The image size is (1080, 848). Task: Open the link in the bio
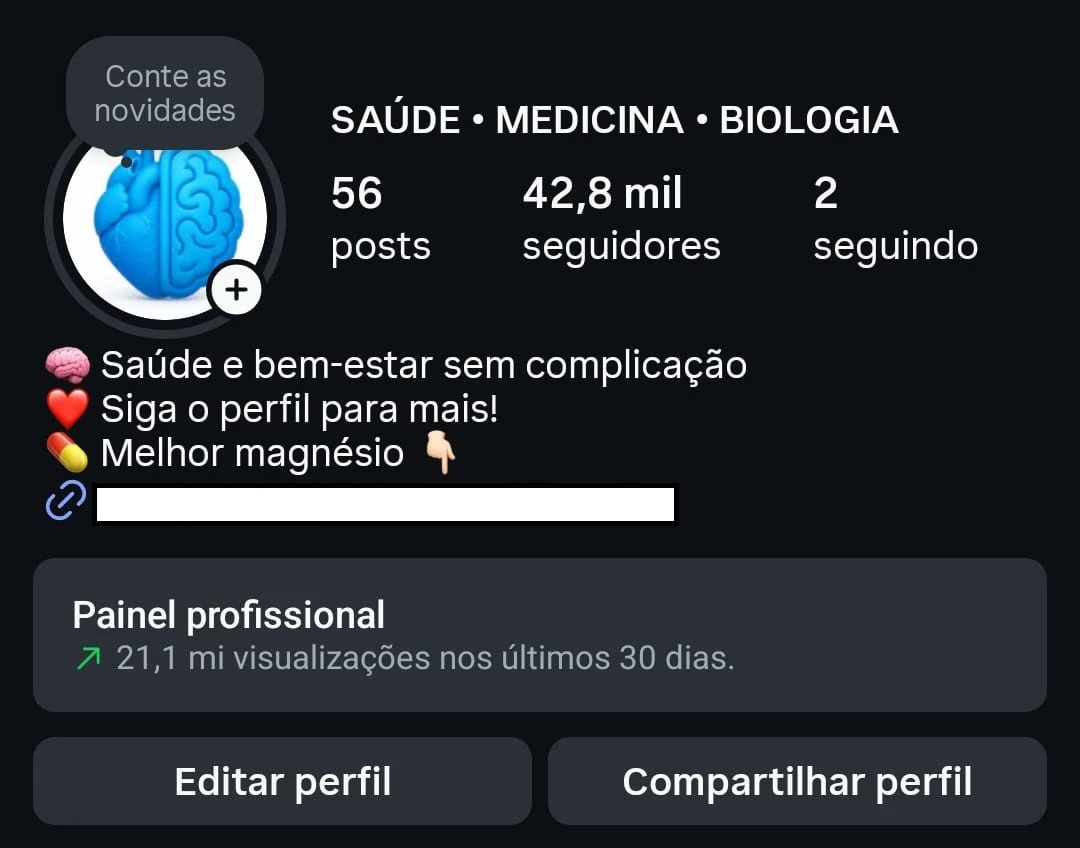[384, 504]
